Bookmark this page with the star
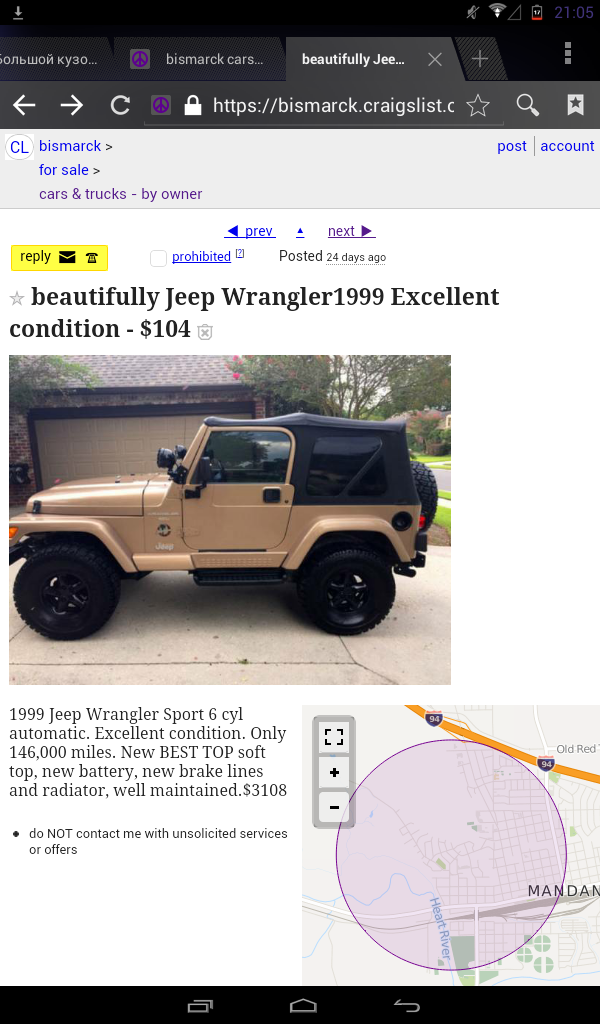600x1024 pixels. [478, 105]
